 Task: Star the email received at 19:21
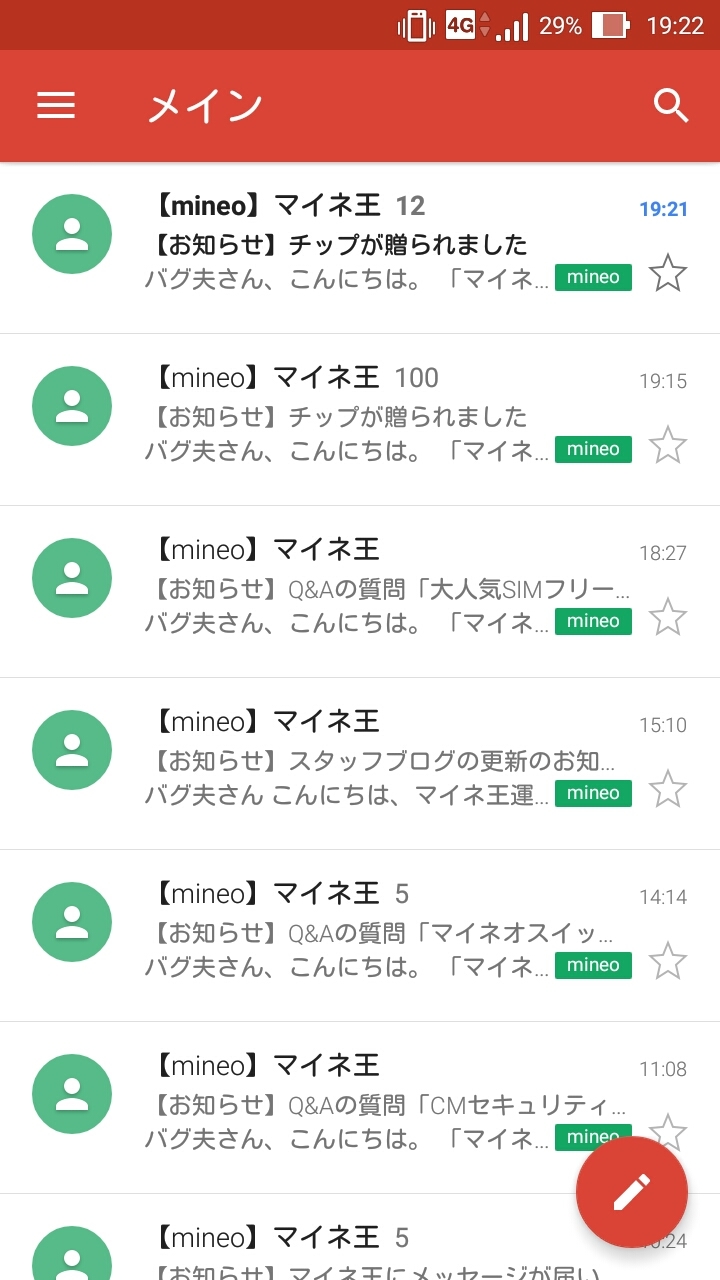pyautogui.click(x=667, y=273)
